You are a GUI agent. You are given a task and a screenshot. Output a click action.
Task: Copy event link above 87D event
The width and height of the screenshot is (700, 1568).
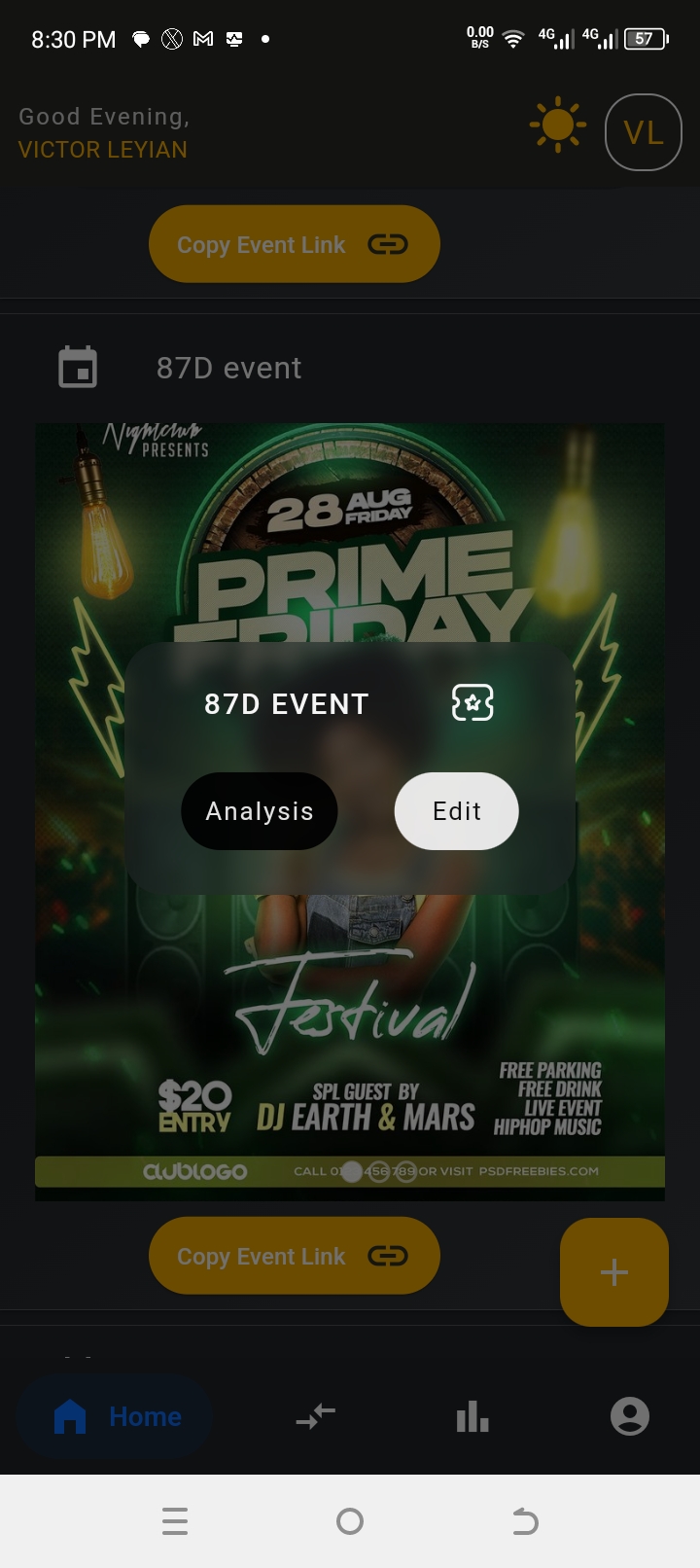coord(294,244)
